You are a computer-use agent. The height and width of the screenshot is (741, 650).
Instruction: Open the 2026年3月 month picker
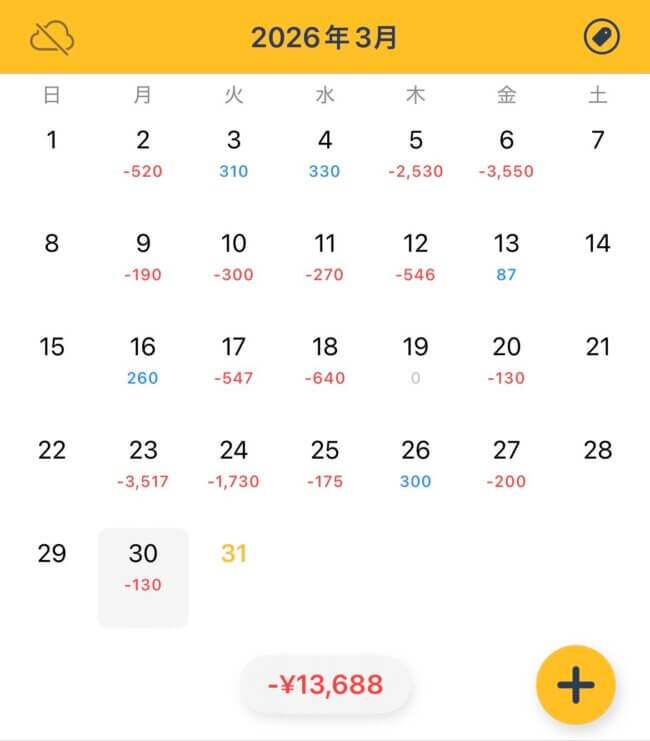tap(324, 38)
